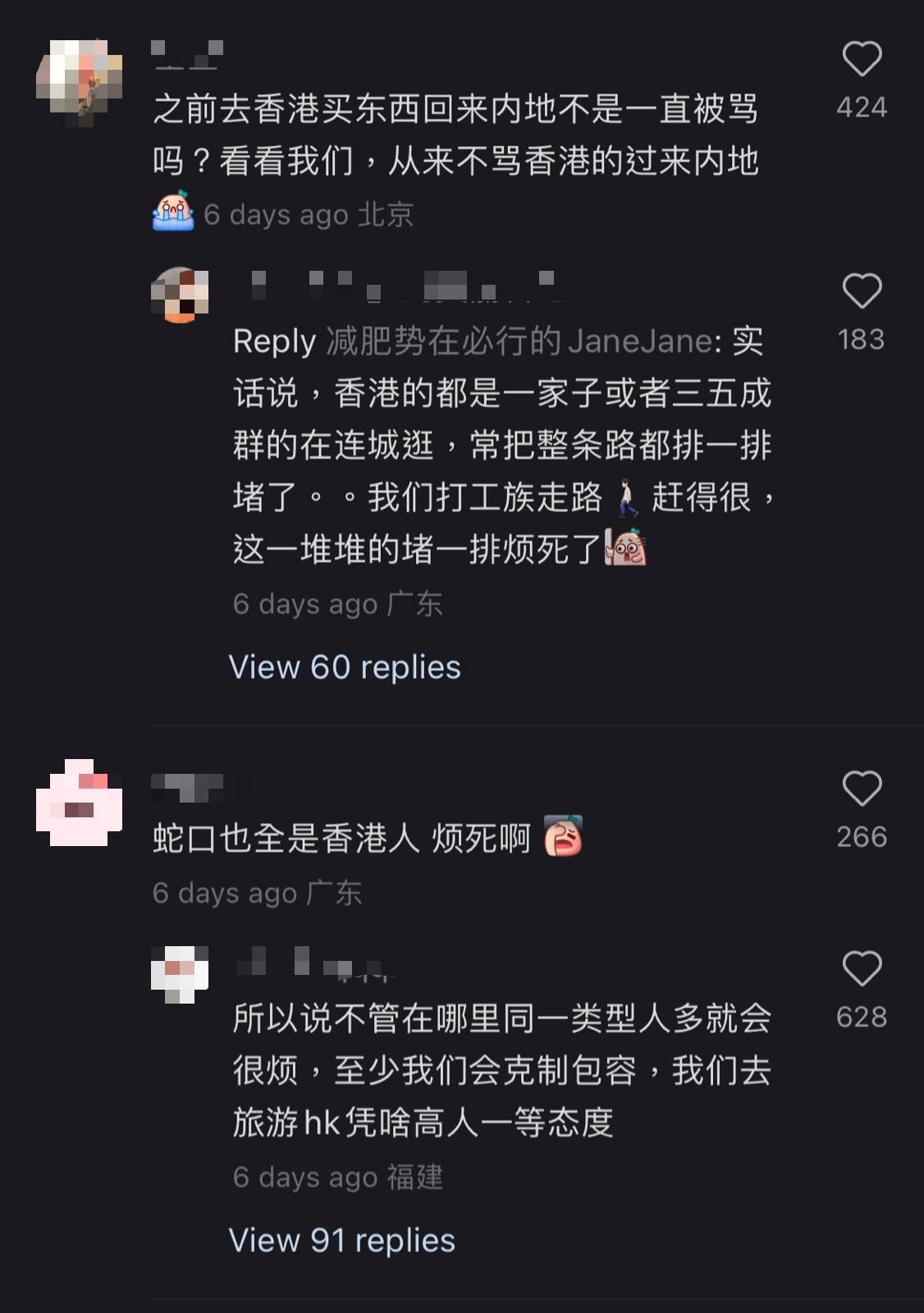Open avatar of the 连城 replier
The image size is (924, 1313).
(x=180, y=295)
